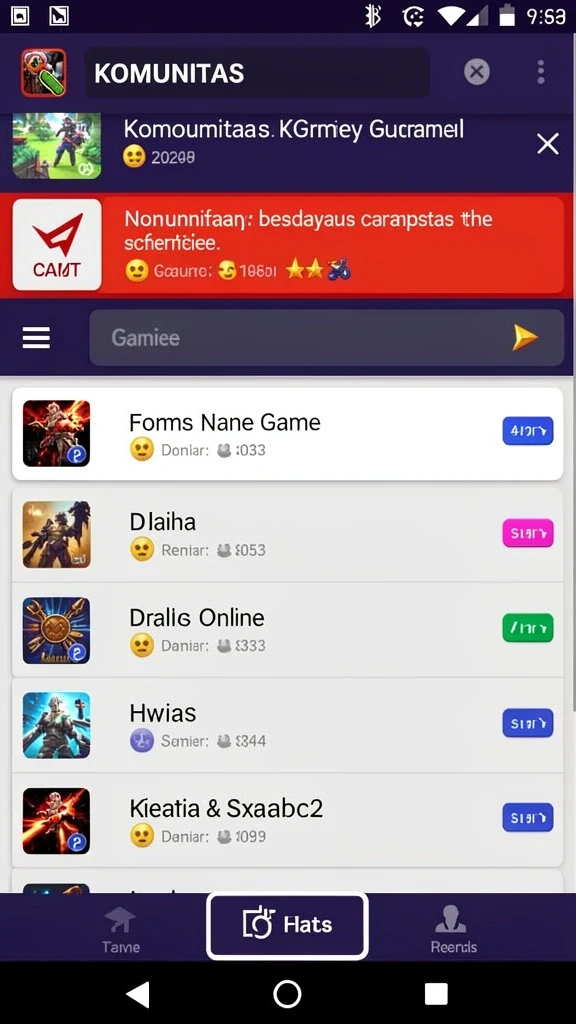
Task: Open the hamburger drawer menu
Action: click(x=37, y=338)
